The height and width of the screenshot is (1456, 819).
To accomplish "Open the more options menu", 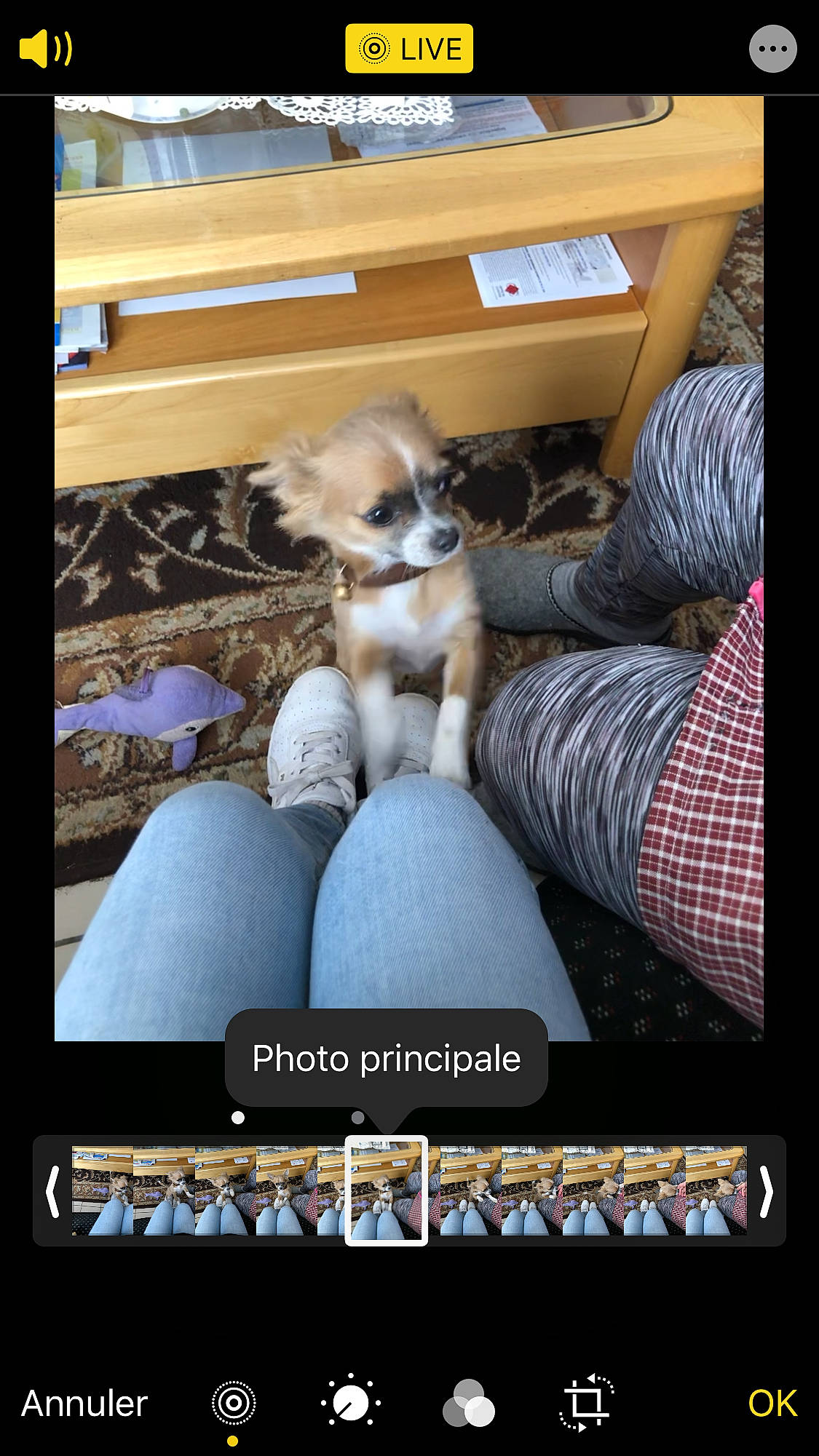I will click(772, 49).
